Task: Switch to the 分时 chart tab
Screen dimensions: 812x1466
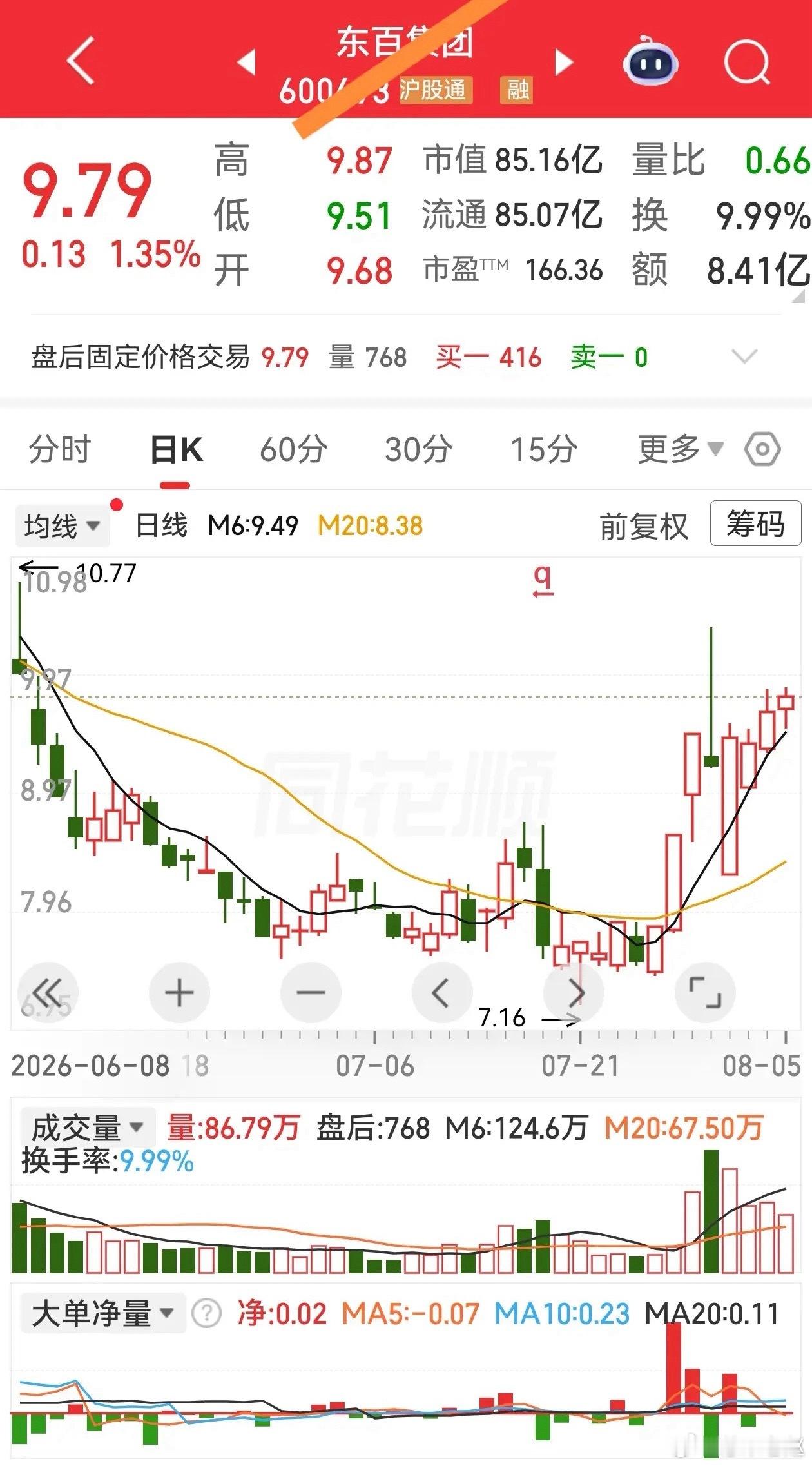Action: [x=60, y=449]
